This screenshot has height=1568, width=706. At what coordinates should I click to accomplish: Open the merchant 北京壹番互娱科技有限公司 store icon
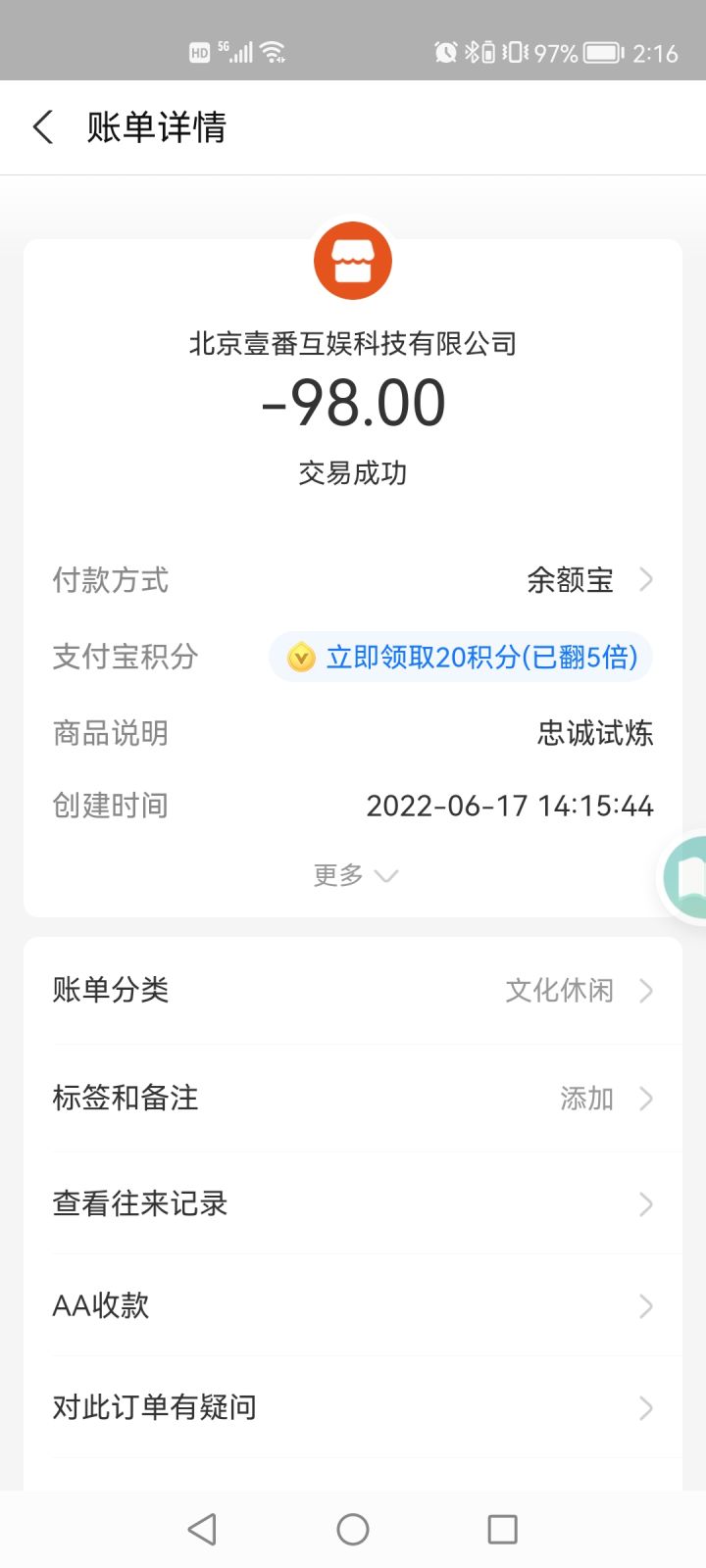tap(353, 261)
